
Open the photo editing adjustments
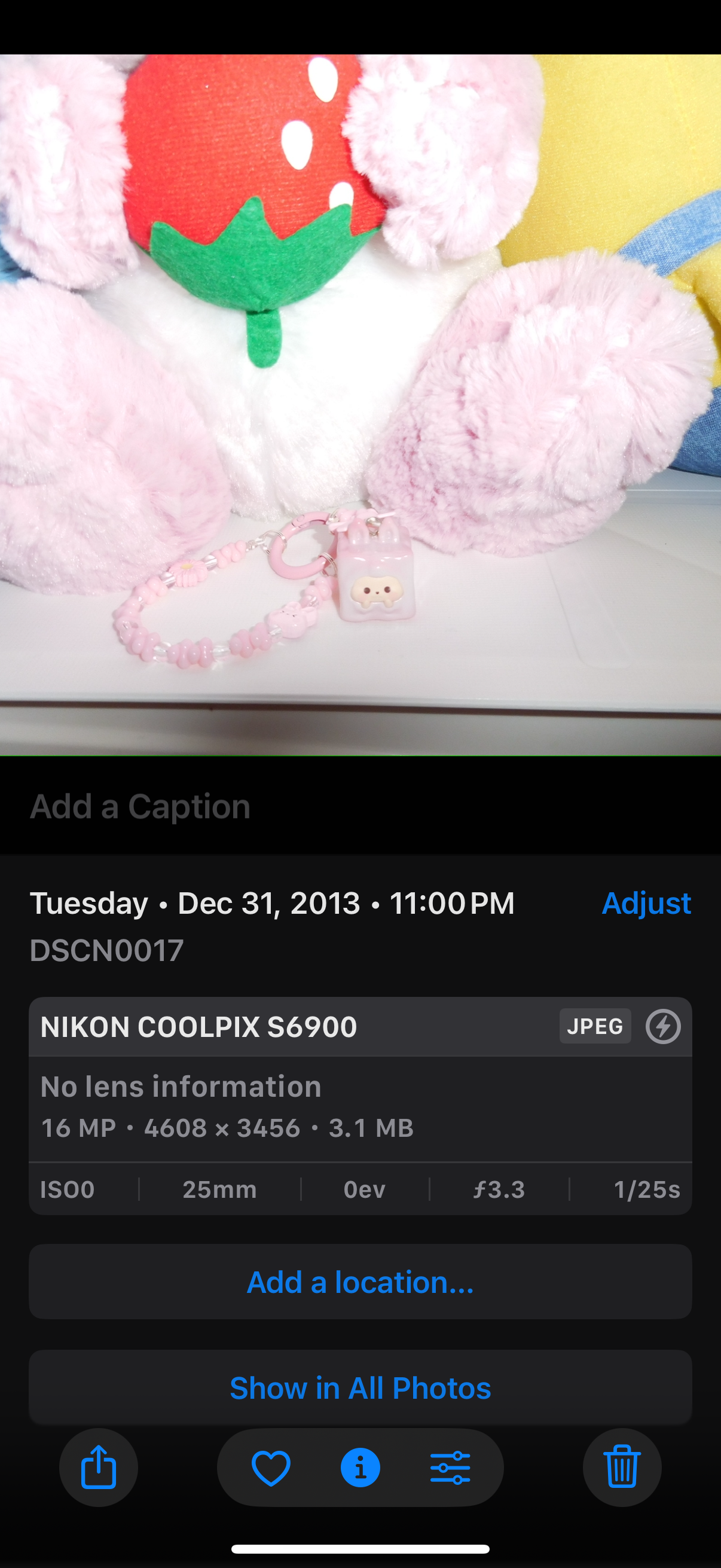(450, 1468)
